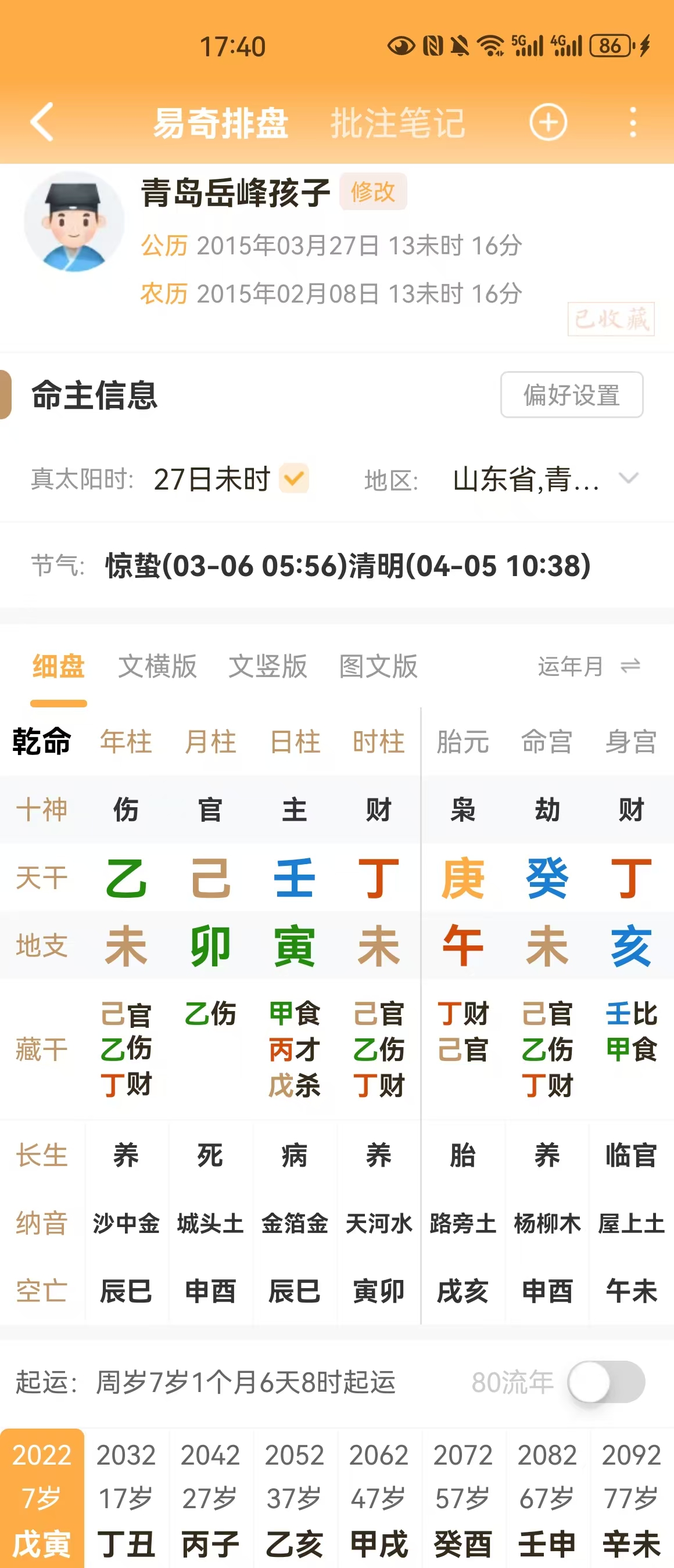This screenshot has width=674, height=1568.
Task: Switch to the 图文版 view
Action: pyautogui.click(x=378, y=667)
